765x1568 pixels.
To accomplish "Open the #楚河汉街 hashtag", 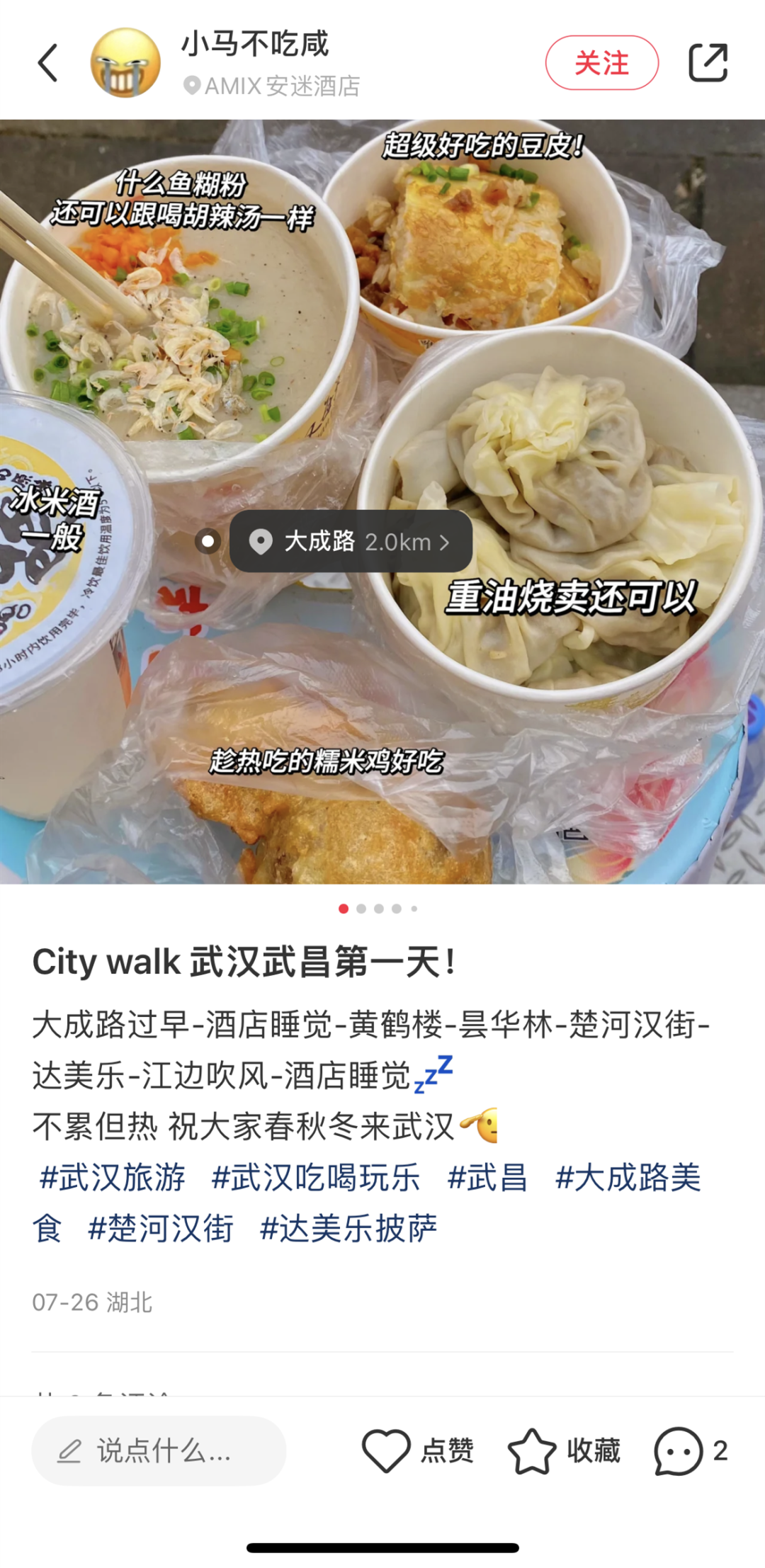I will (x=160, y=1229).
